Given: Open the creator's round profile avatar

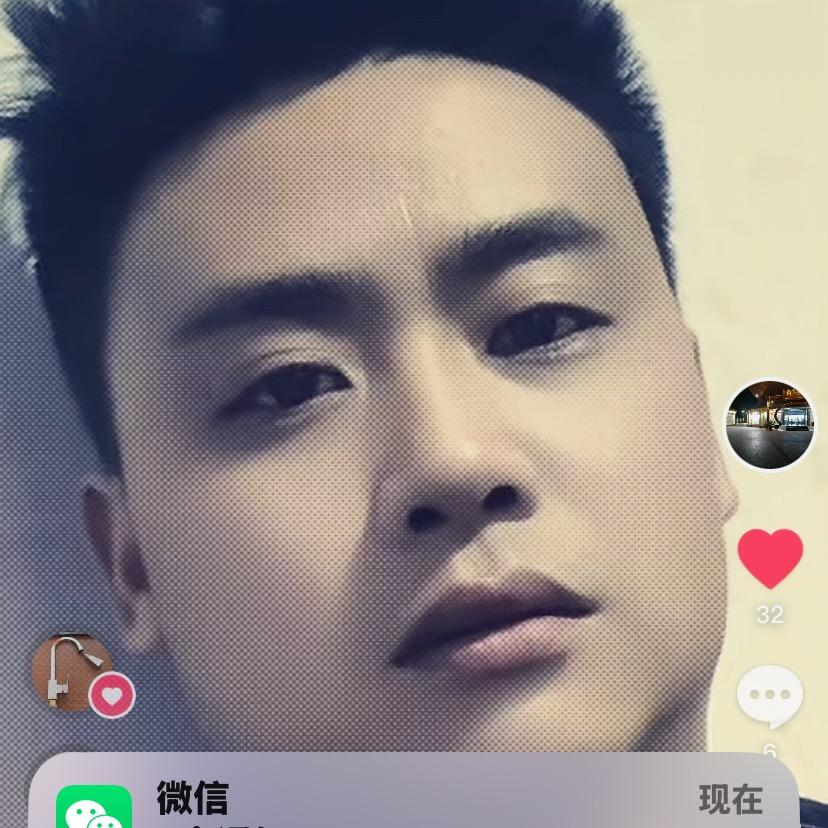Looking at the screenshot, I should pyautogui.click(x=770, y=425).
